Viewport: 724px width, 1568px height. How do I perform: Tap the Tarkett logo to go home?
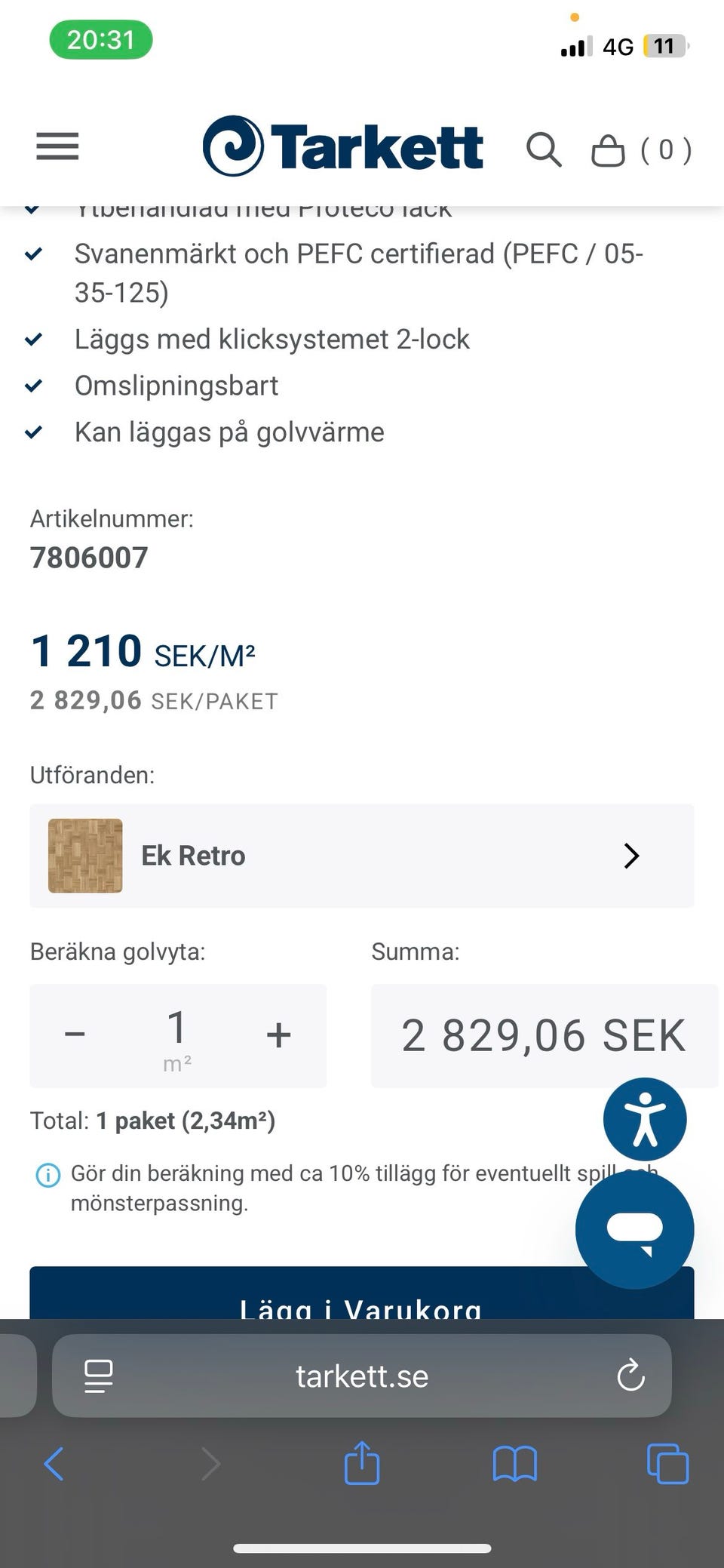tap(343, 146)
